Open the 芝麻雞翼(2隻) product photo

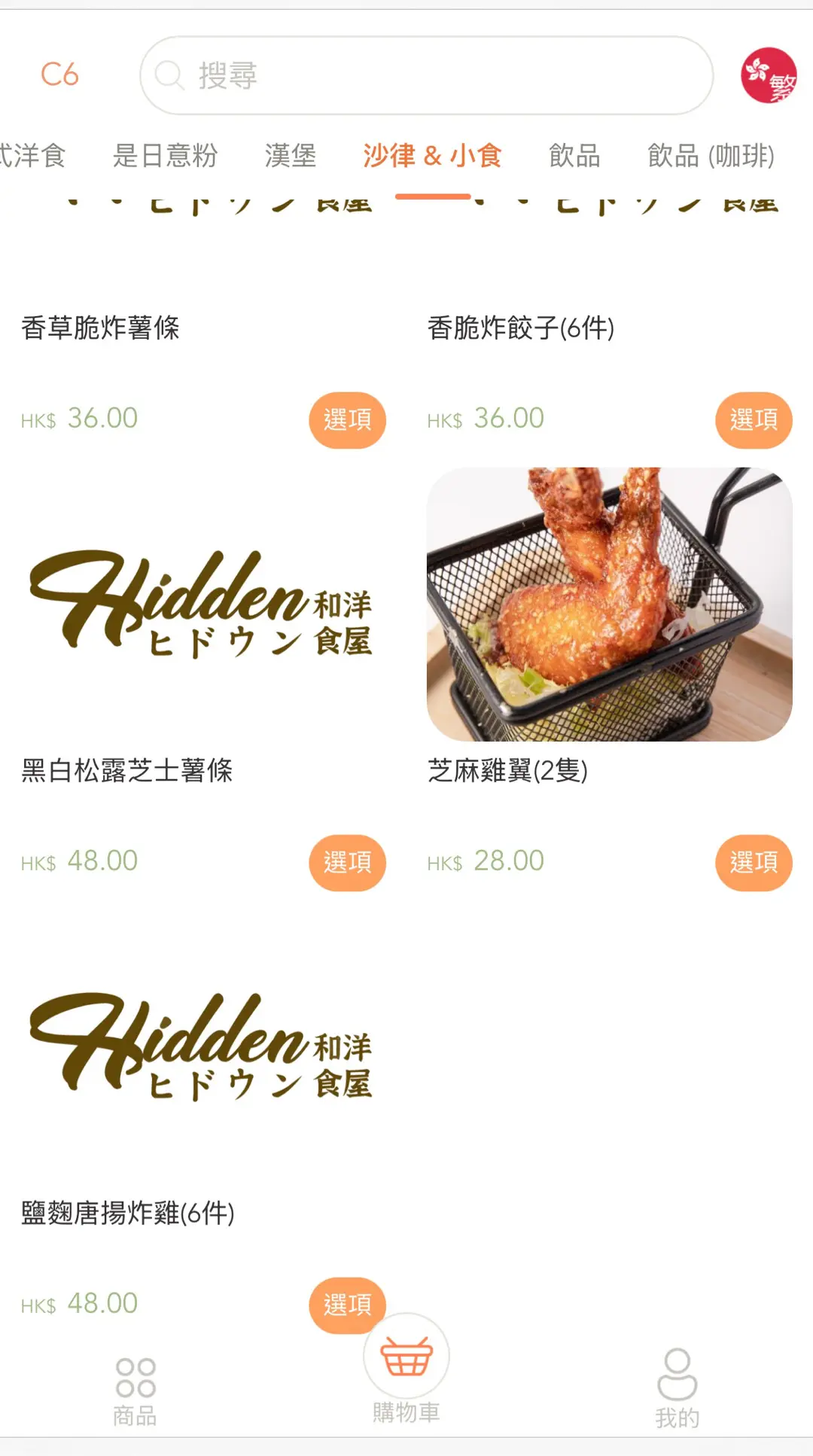tap(609, 605)
